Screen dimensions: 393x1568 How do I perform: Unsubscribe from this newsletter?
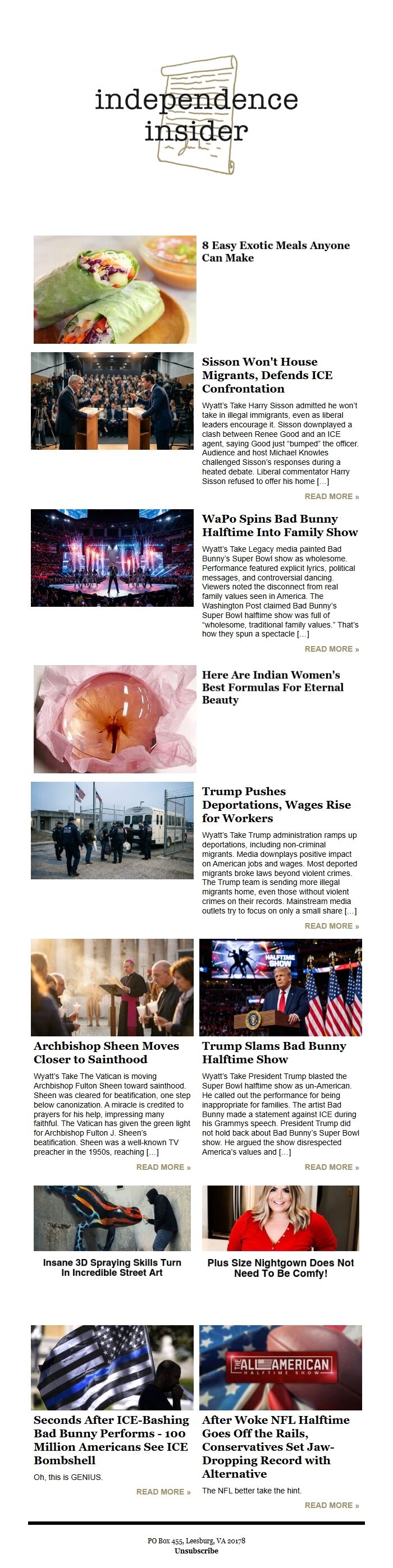(x=196, y=1551)
